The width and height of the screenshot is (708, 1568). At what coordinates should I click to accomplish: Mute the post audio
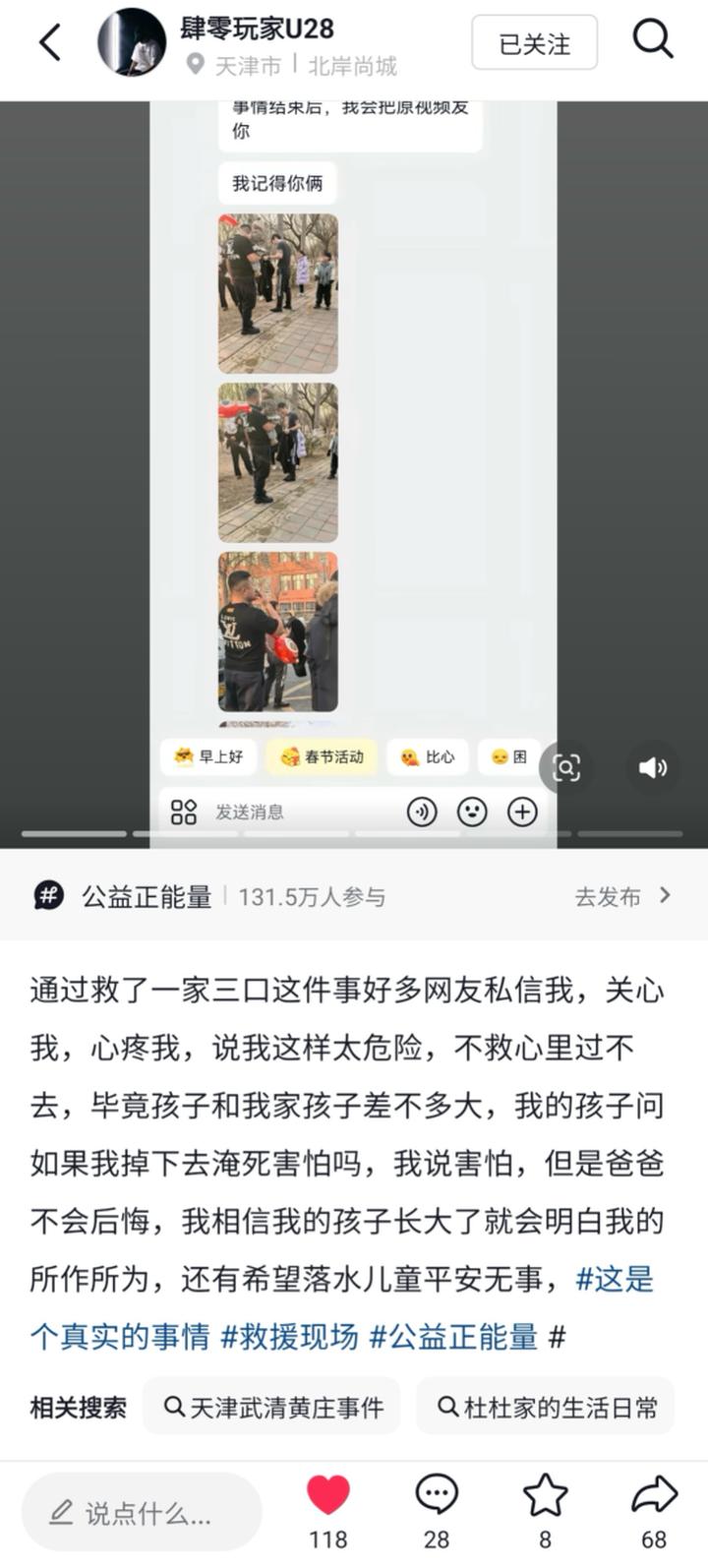coord(653,767)
